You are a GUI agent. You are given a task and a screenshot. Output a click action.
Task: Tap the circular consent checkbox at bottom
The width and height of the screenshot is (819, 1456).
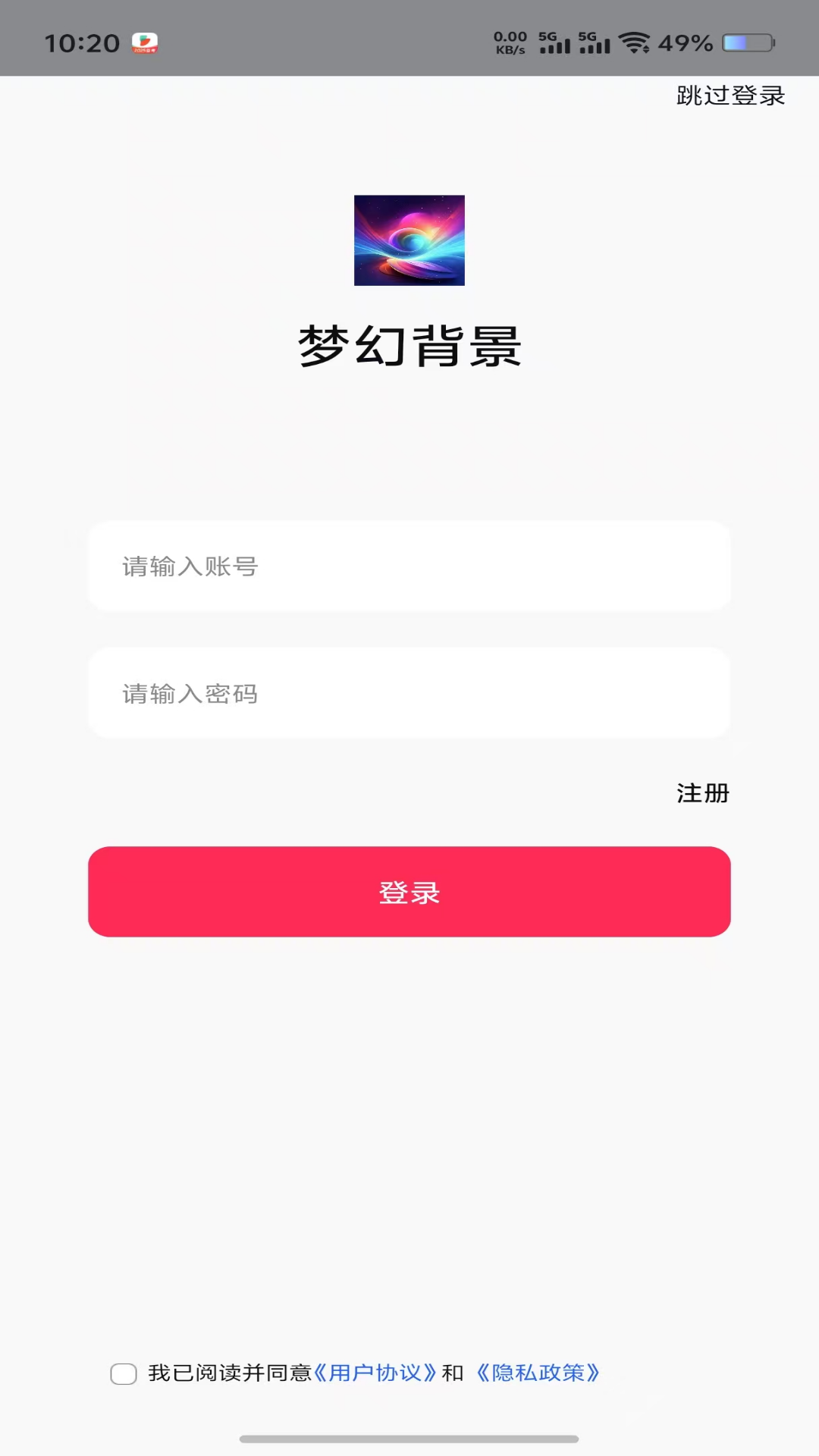(123, 1373)
